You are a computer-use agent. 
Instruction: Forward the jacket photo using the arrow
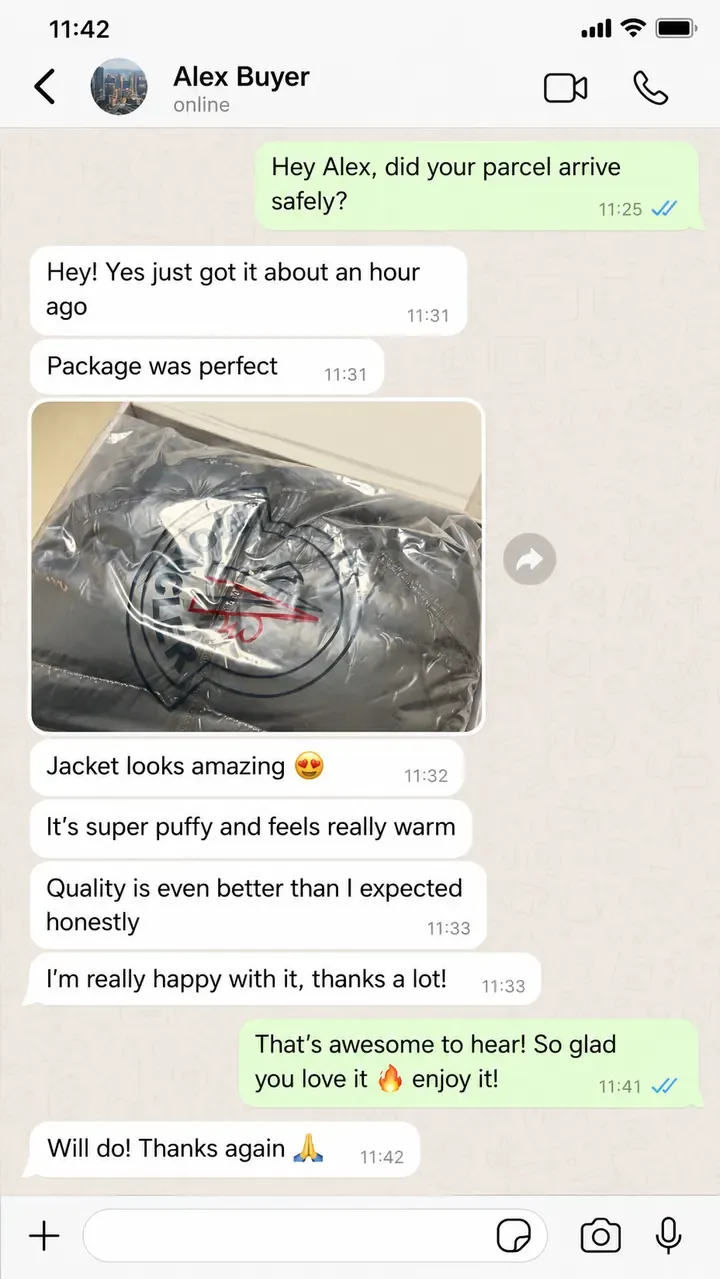pos(529,560)
